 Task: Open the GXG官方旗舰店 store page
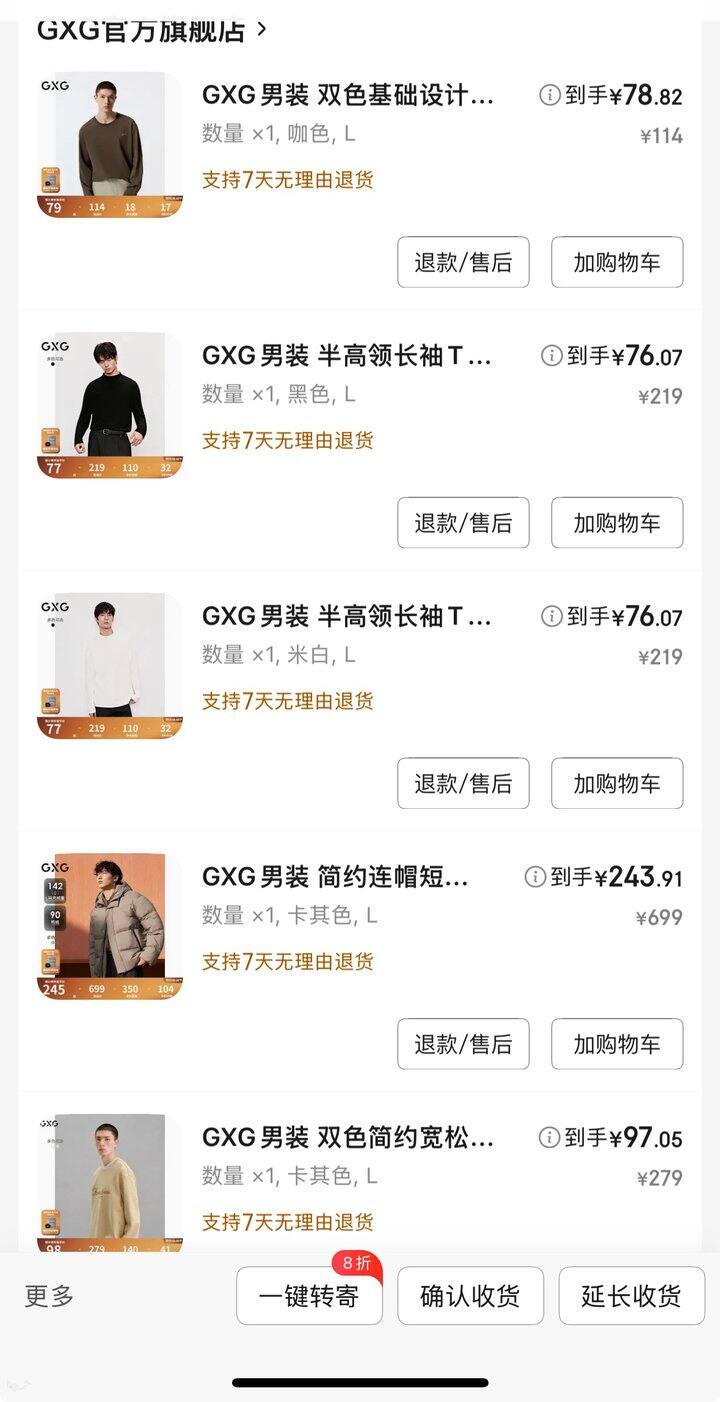coord(152,29)
